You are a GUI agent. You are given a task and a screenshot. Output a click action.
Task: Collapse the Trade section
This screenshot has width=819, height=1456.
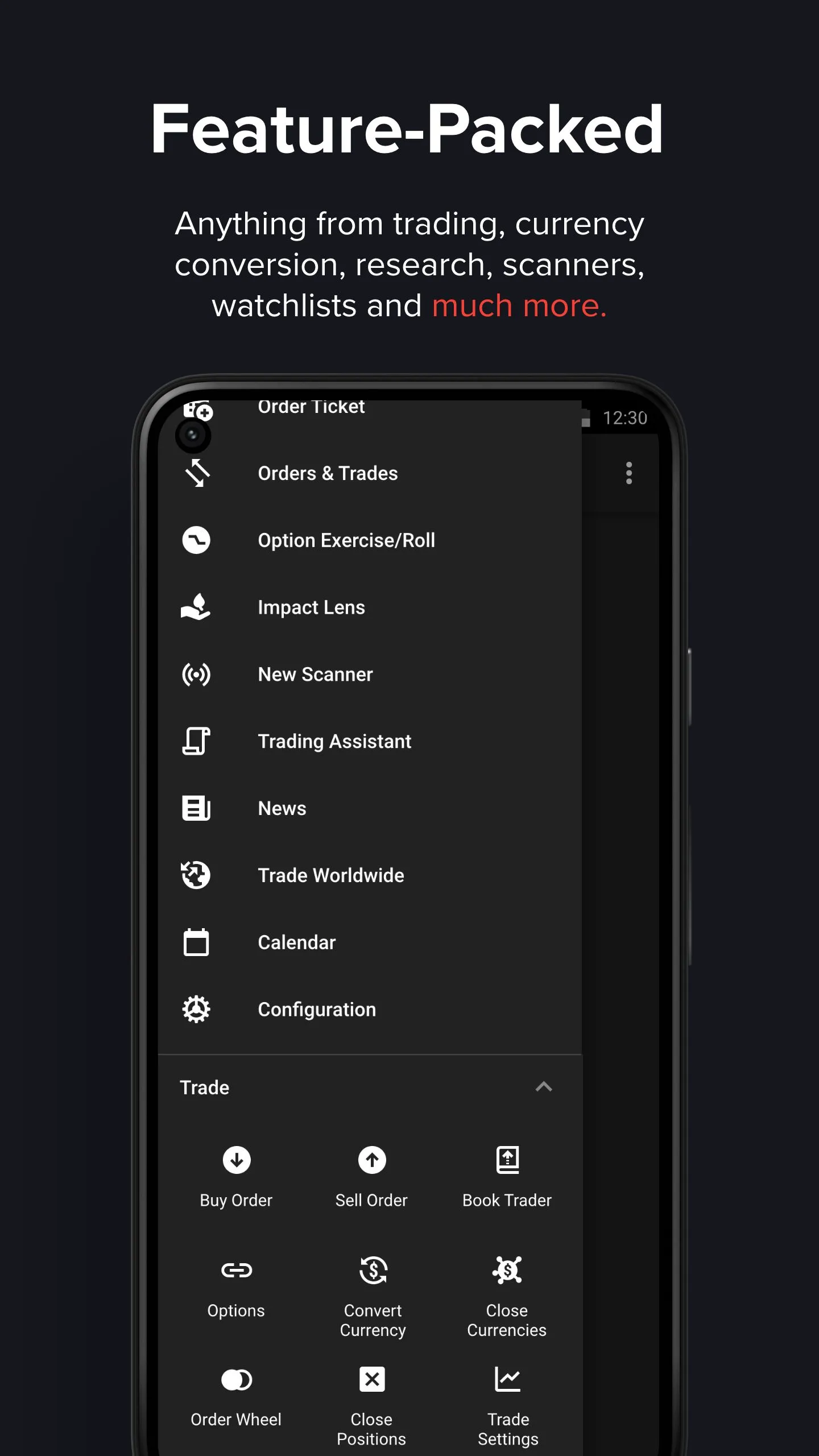click(x=544, y=1087)
